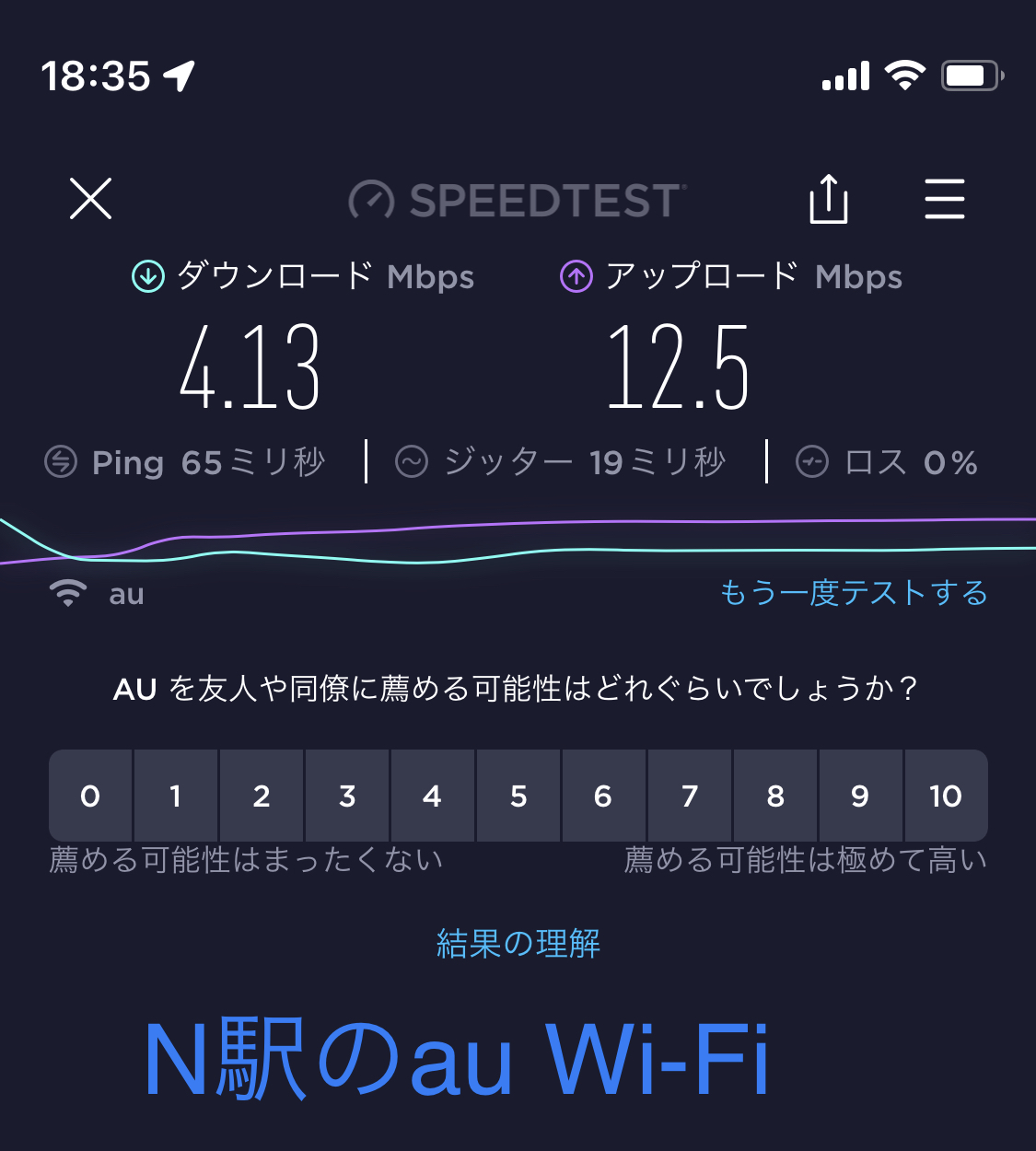Select rating 7 on the scale
Screen dimensions: 1036x1151
690,796
